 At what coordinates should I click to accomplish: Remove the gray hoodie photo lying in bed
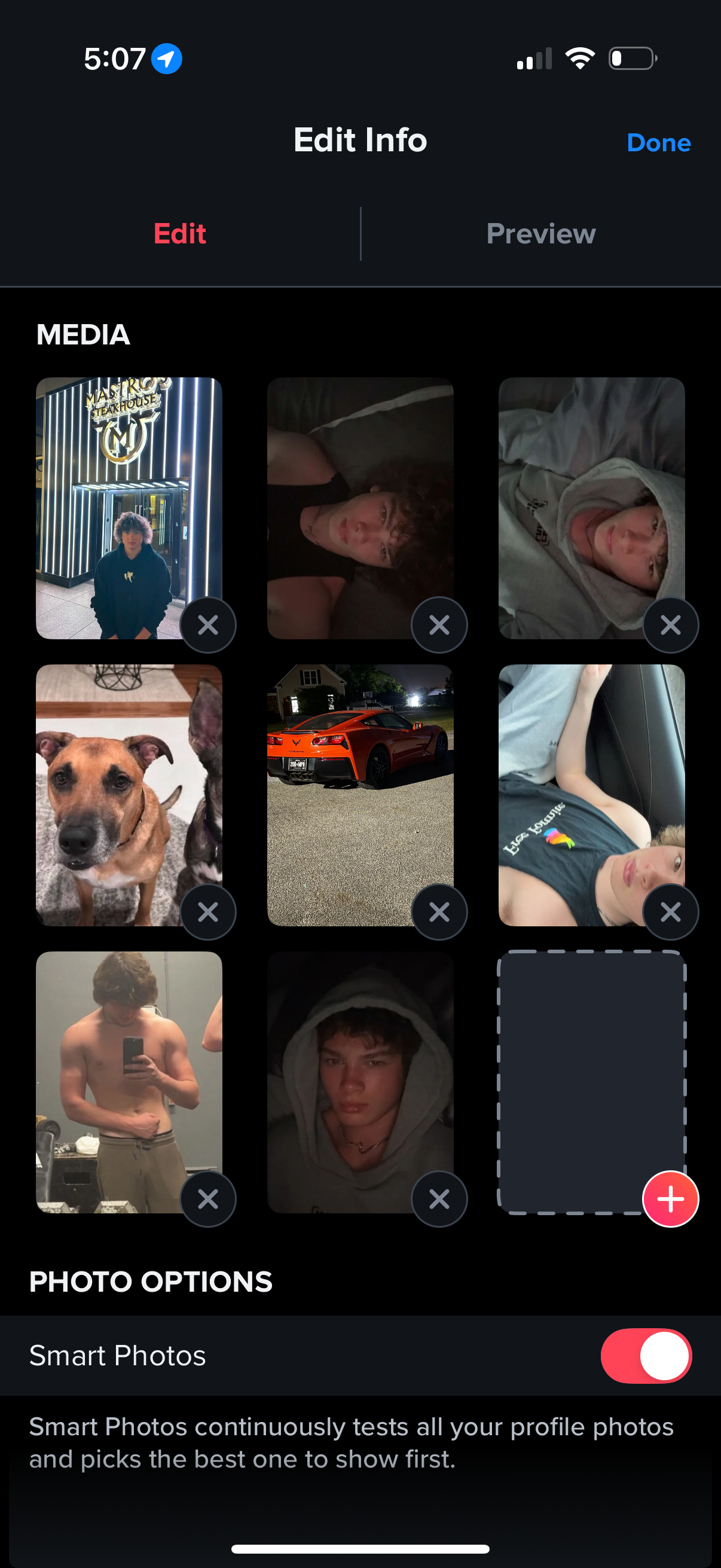[671, 624]
